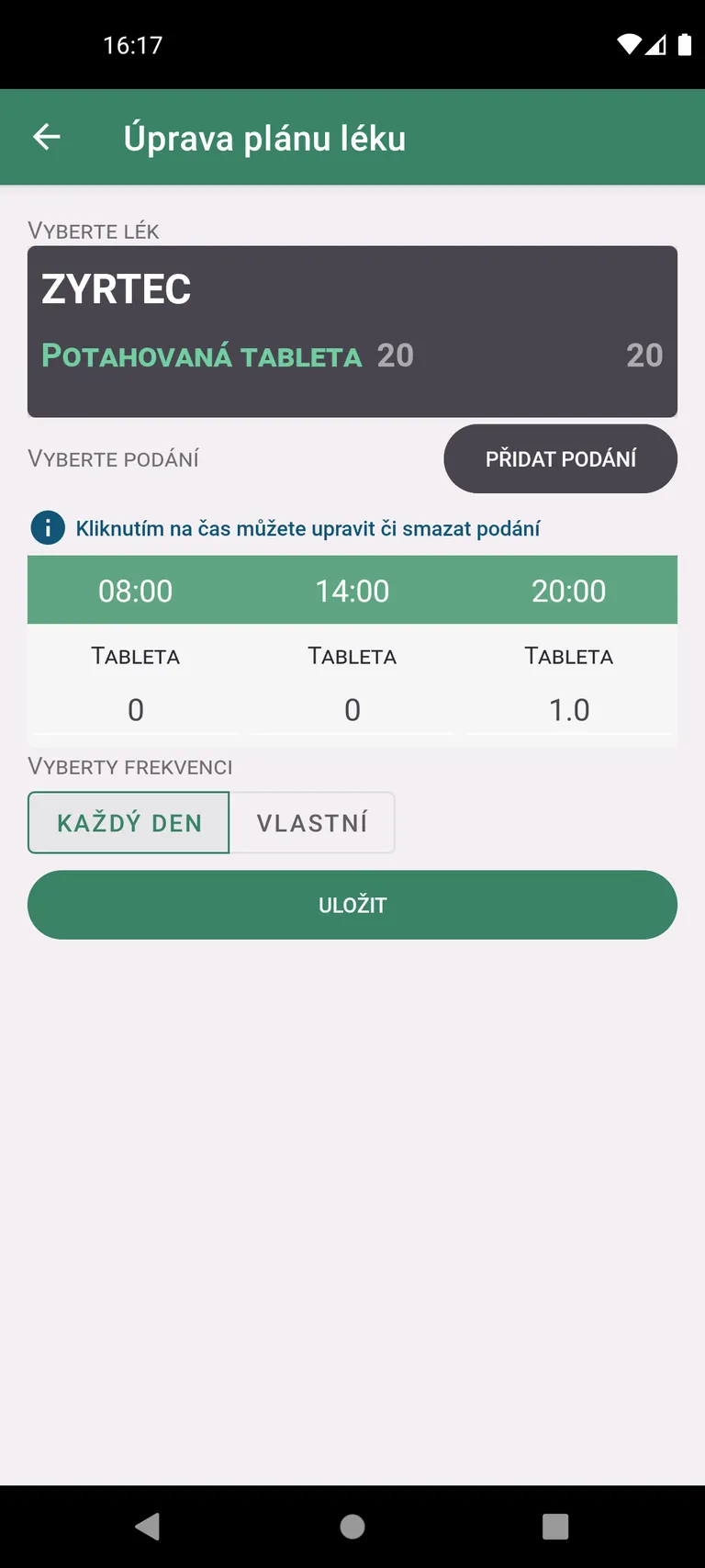Go back using the app bar arrow
This screenshot has height=1568, width=705.
click(47, 138)
